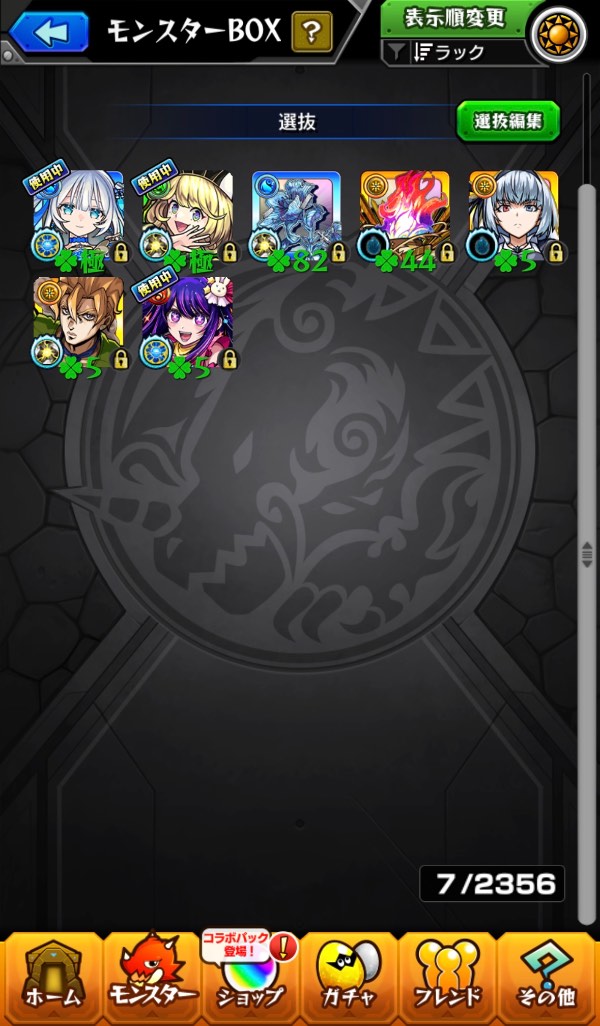Select the blonde girl monster marked 使用中
This screenshot has width=600, height=1026.
click(x=187, y=217)
